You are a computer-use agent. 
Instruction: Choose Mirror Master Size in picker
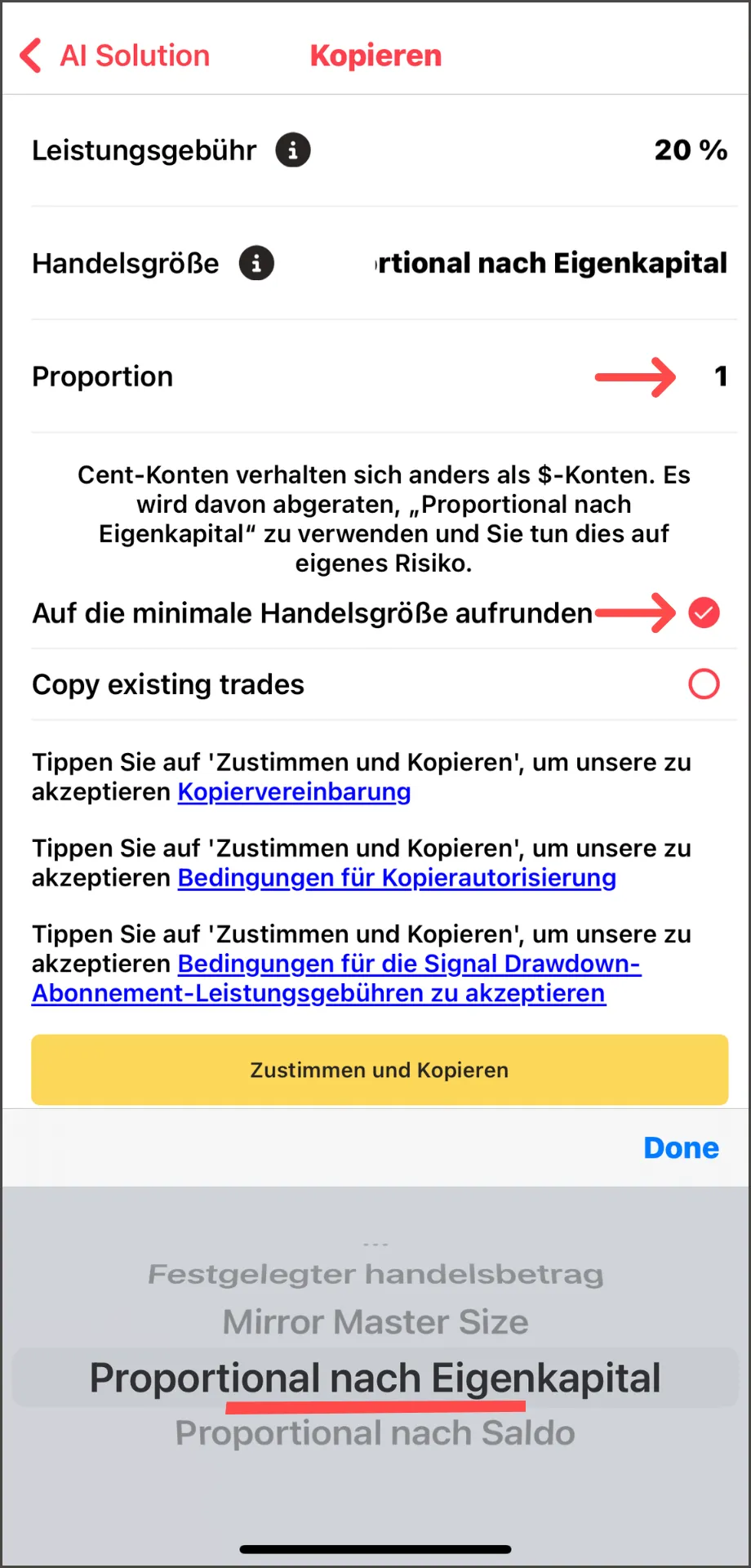(375, 1321)
